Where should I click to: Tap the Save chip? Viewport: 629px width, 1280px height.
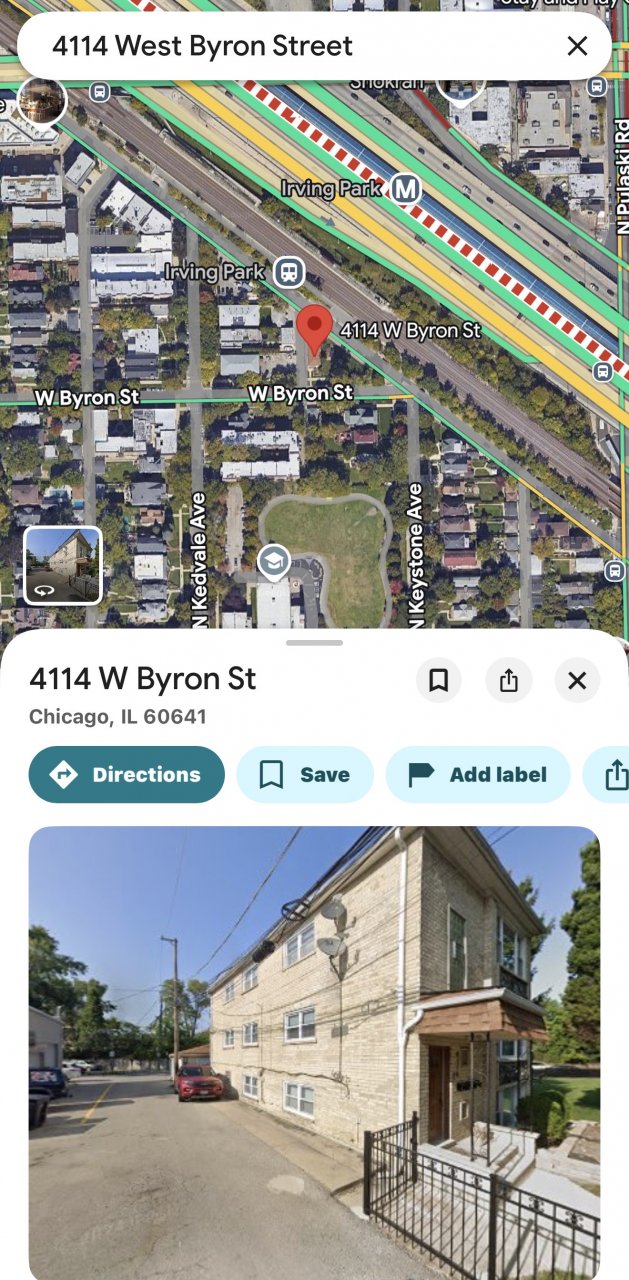click(305, 775)
